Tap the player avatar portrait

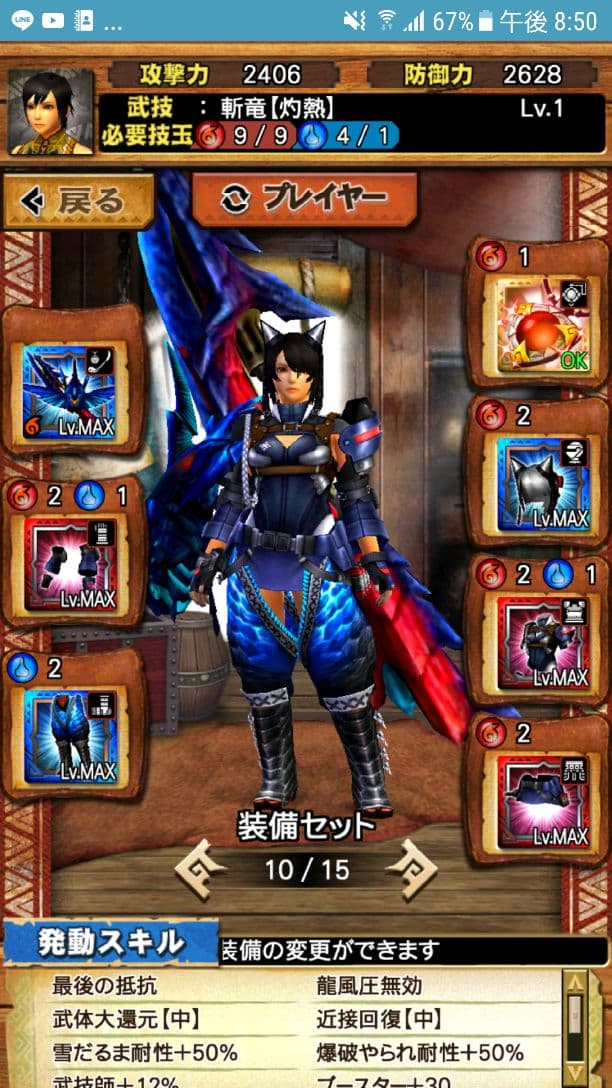[51, 111]
